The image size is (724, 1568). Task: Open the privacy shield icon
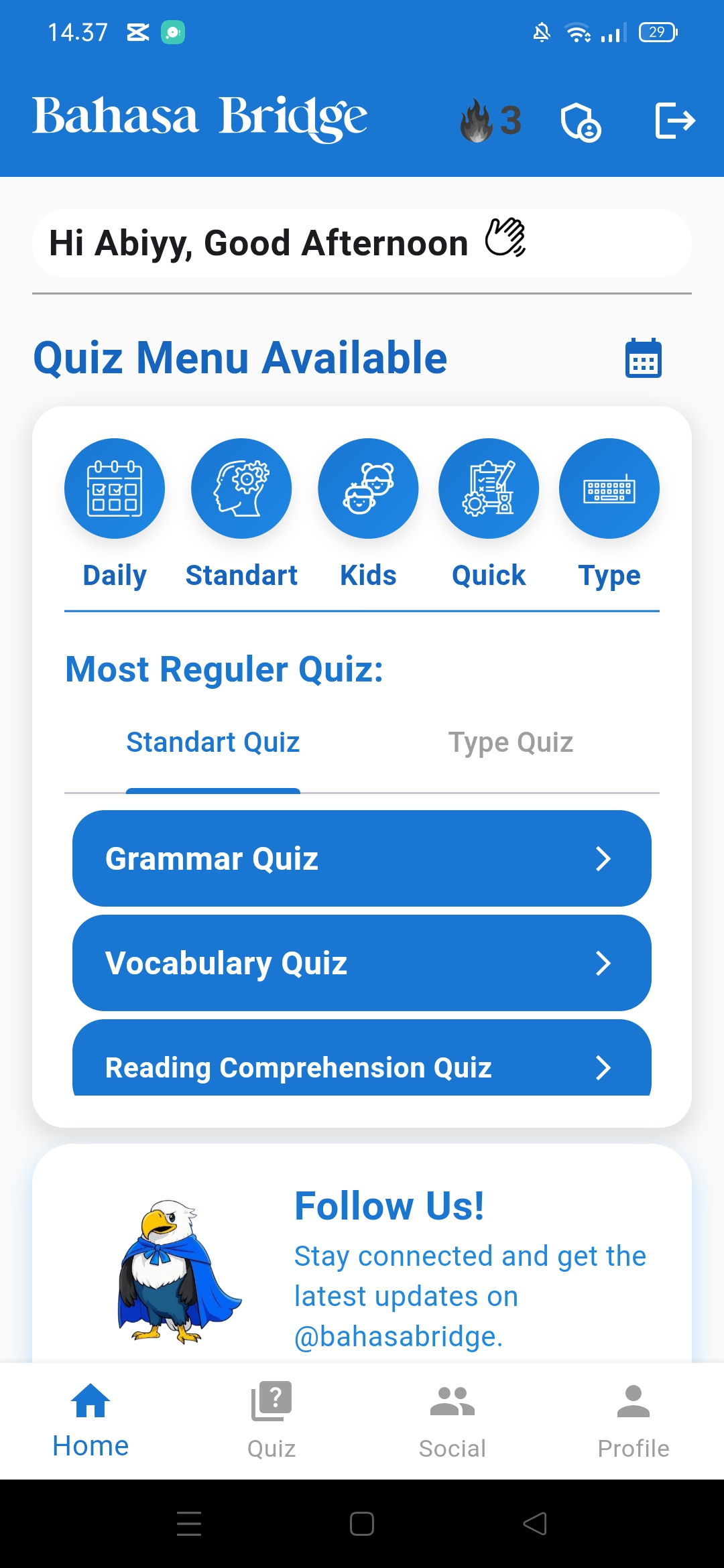point(581,122)
